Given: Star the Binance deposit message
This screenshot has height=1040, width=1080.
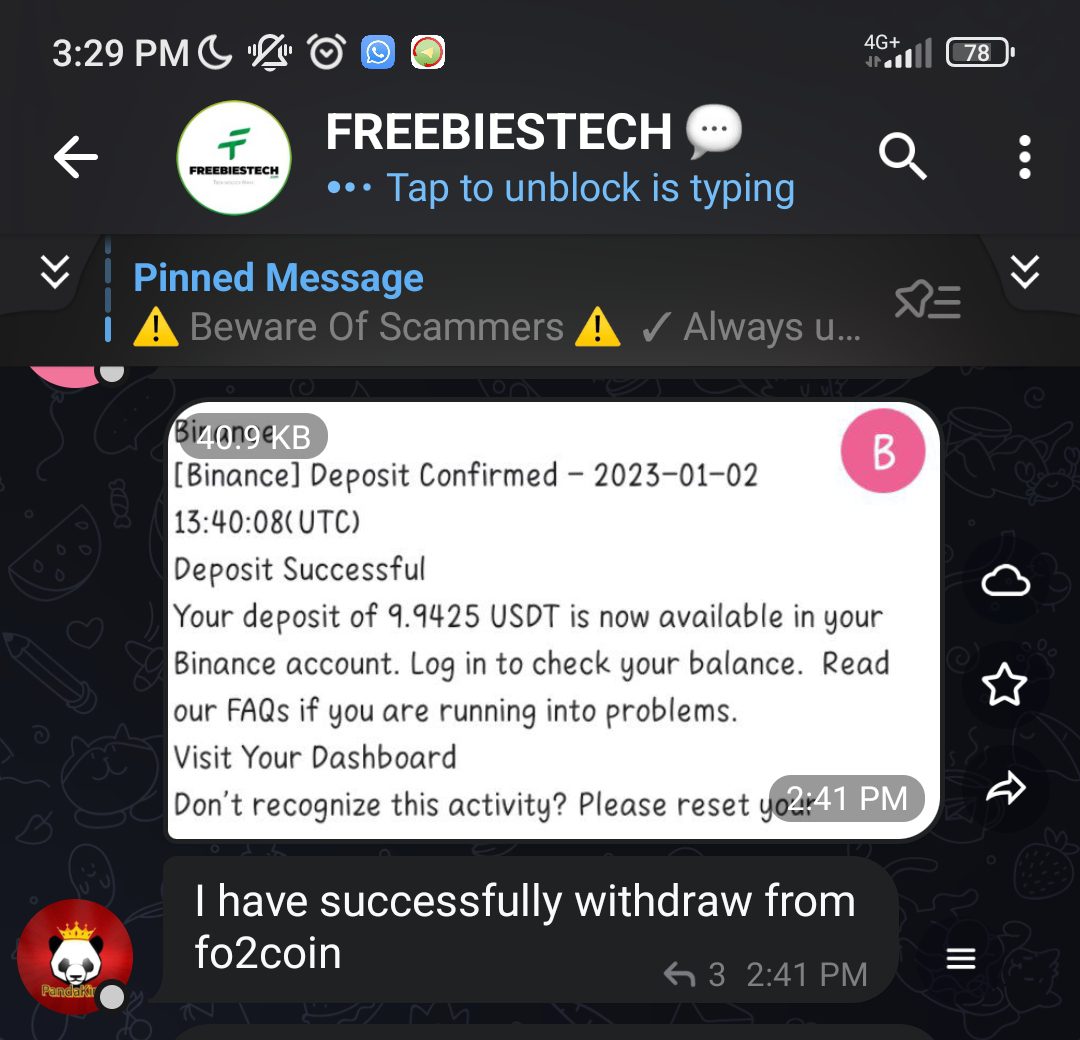Looking at the screenshot, I should pos(1005,686).
